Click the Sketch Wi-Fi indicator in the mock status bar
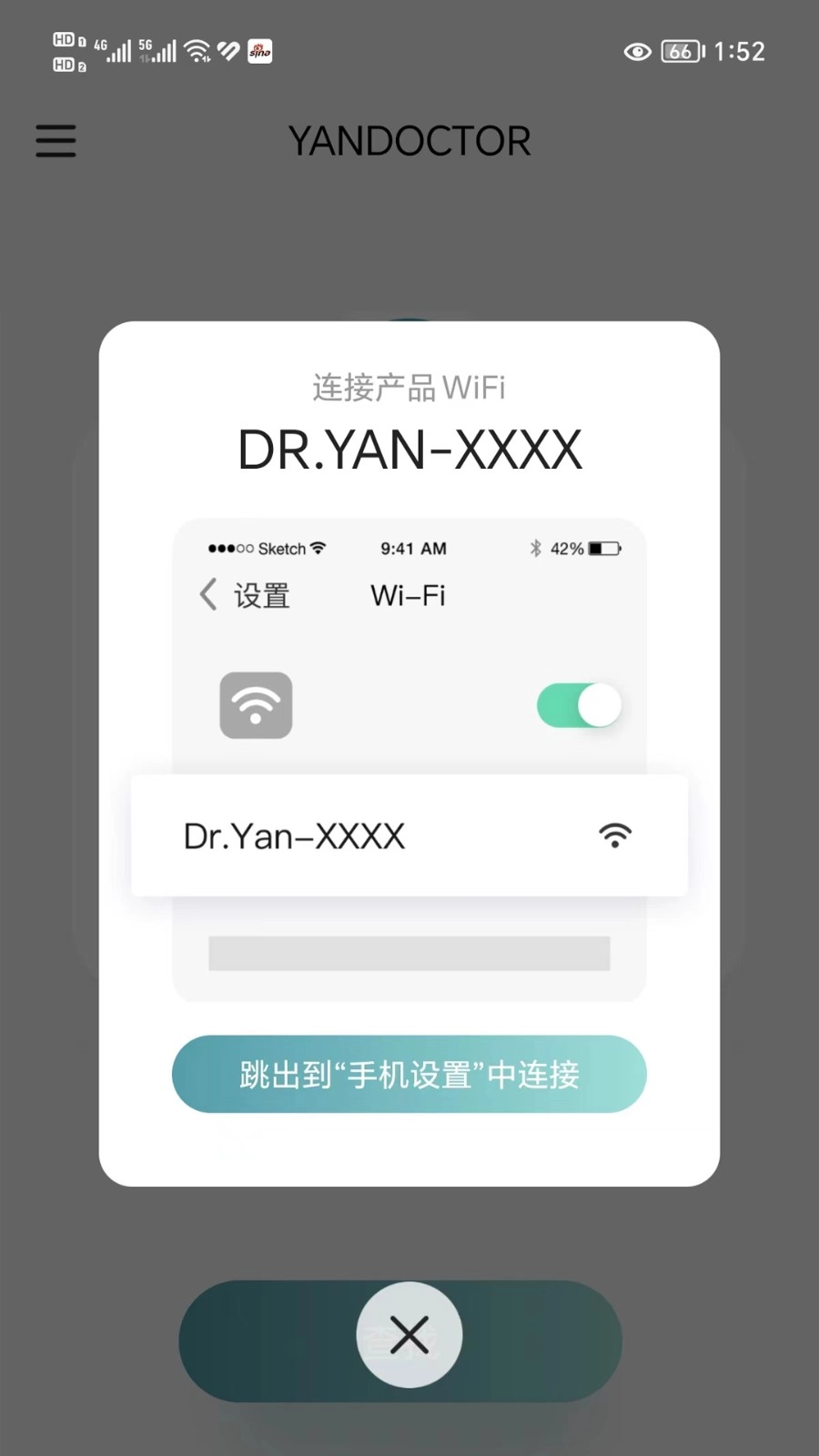This screenshot has height=1456, width=819. [x=317, y=548]
